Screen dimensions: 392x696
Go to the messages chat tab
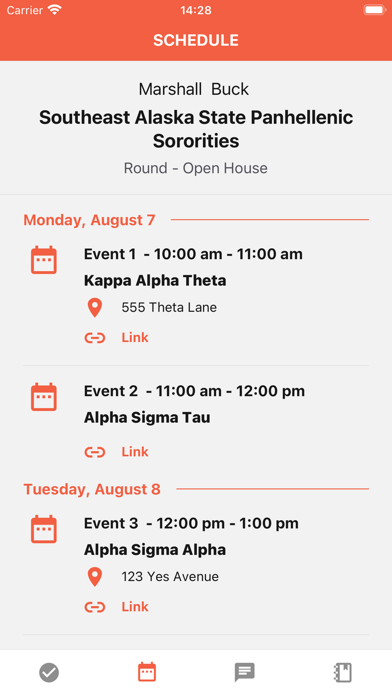tap(245, 672)
